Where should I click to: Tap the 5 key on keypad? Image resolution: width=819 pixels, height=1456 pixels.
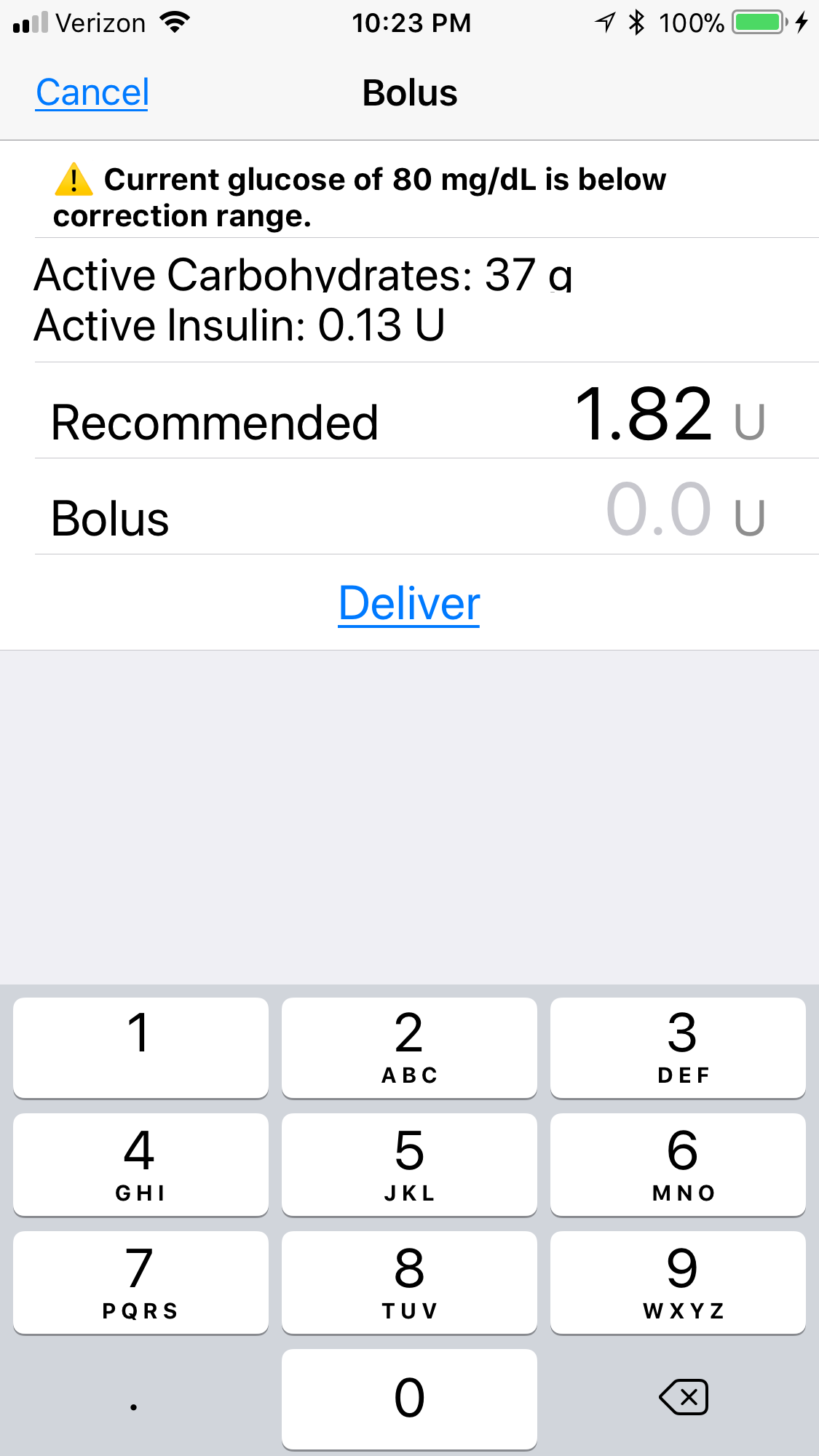tap(409, 1164)
